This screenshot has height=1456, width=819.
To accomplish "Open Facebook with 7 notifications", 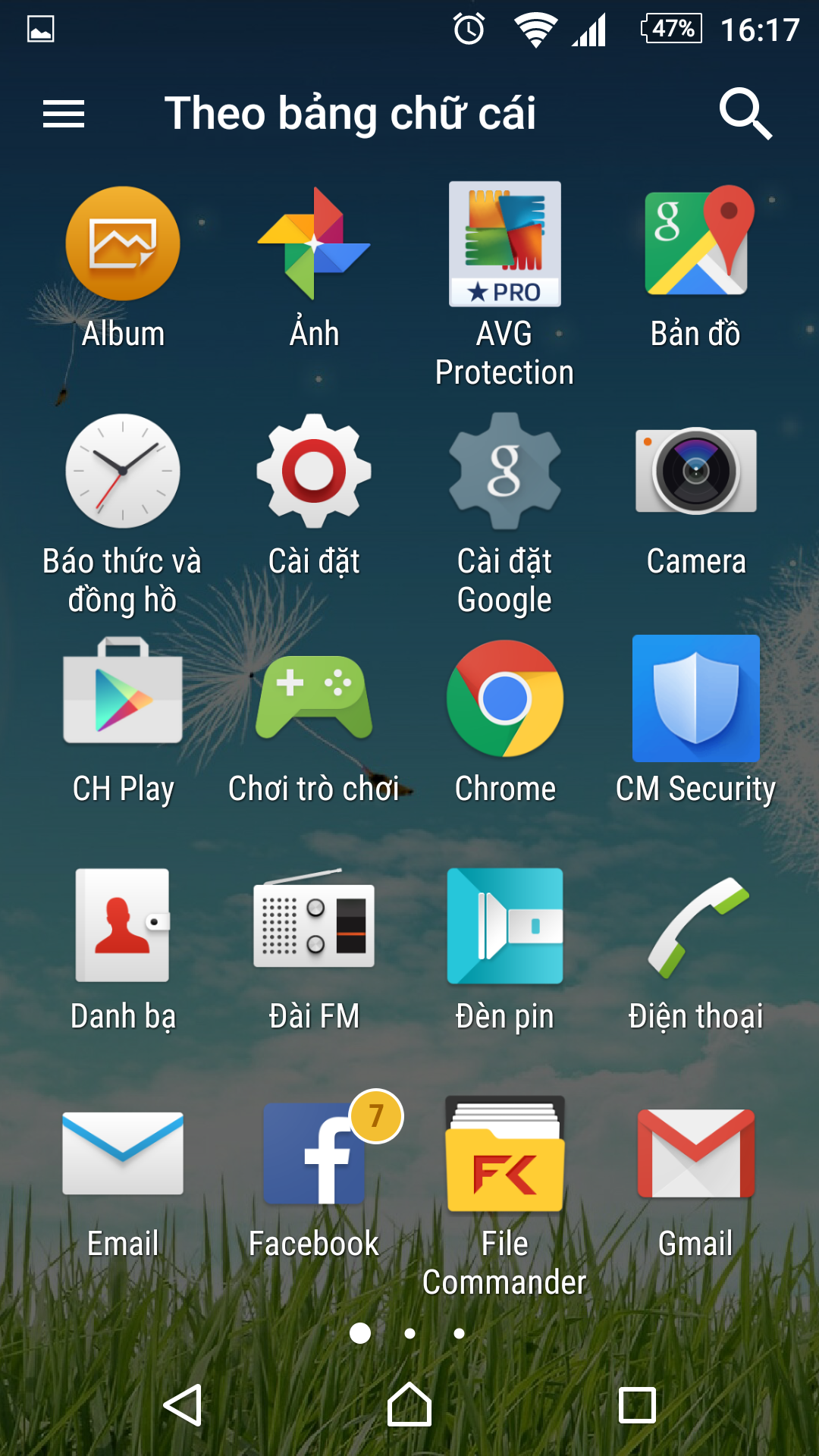I will 314,1154.
